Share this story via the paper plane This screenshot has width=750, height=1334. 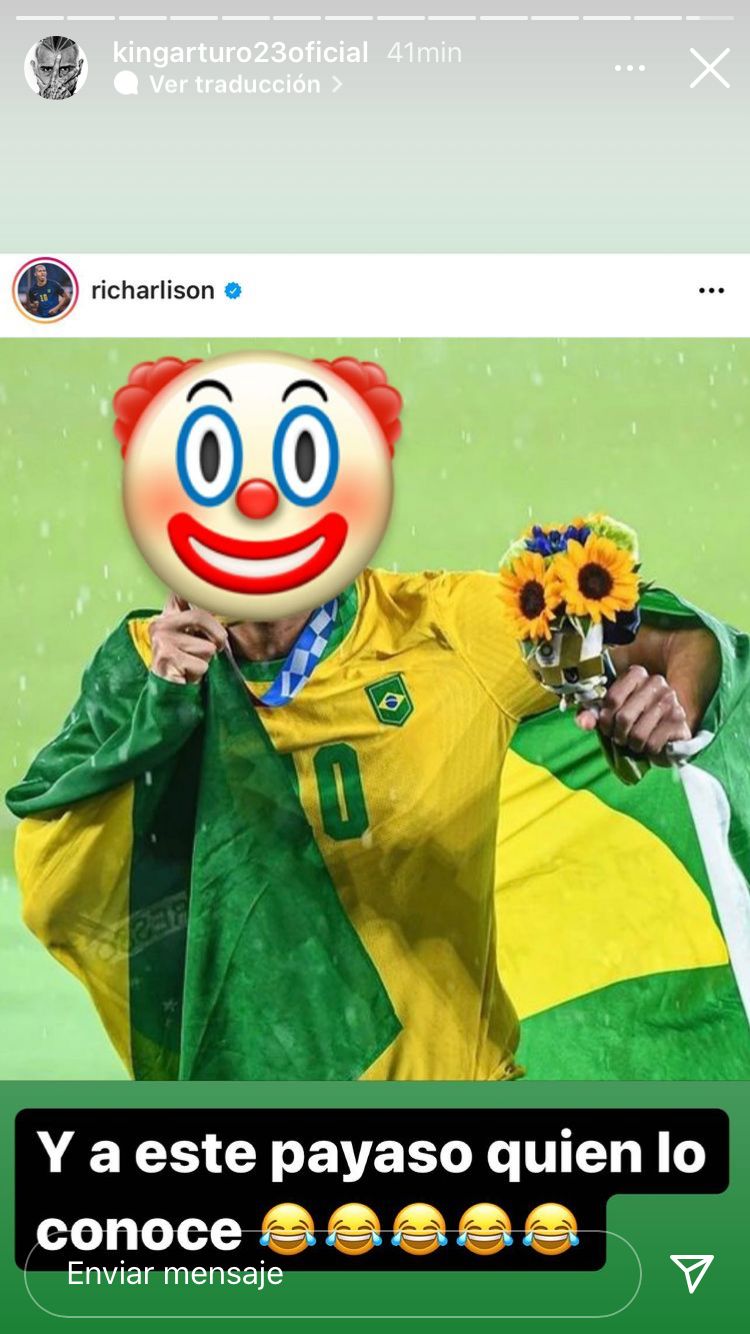[692, 1273]
